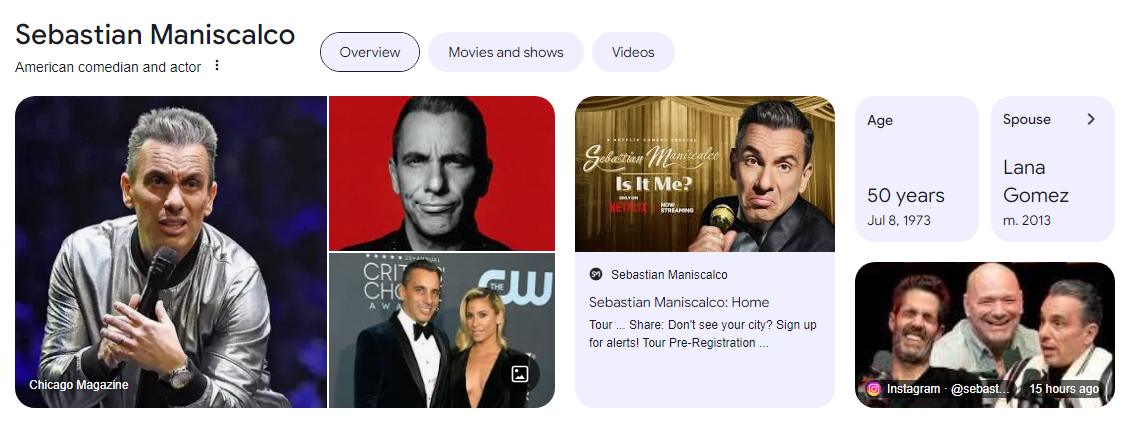Select the Overview chip
This screenshot has width=1134, height=429.
pos(369,52)
